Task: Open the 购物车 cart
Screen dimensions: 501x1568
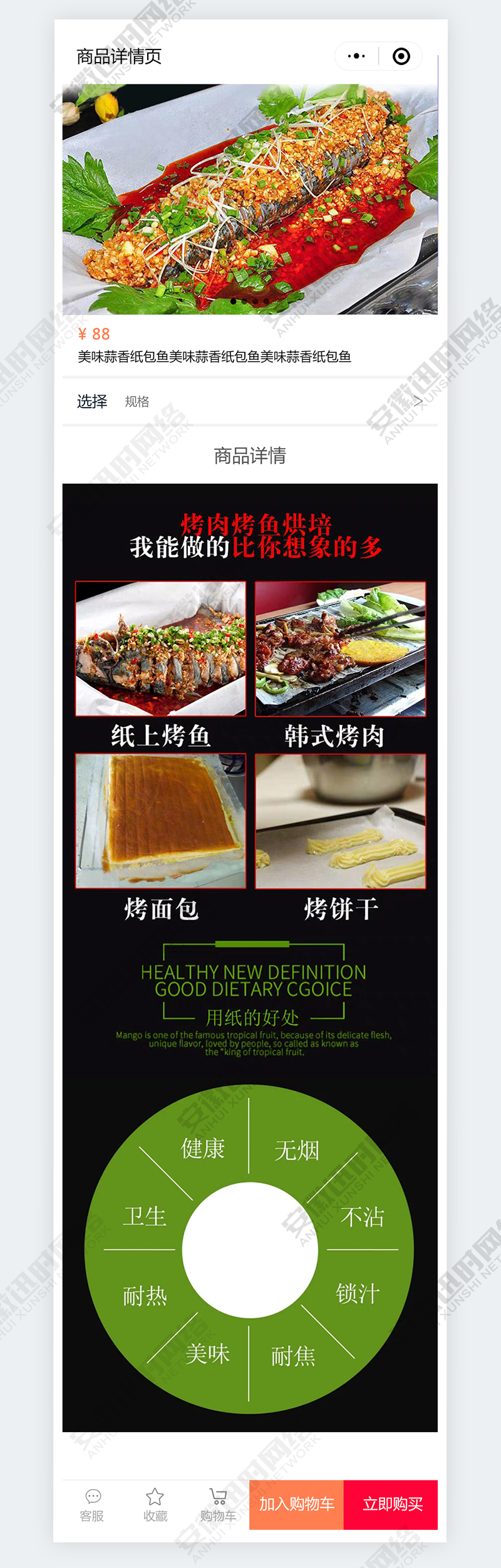Action: [x=218, y=1505]
